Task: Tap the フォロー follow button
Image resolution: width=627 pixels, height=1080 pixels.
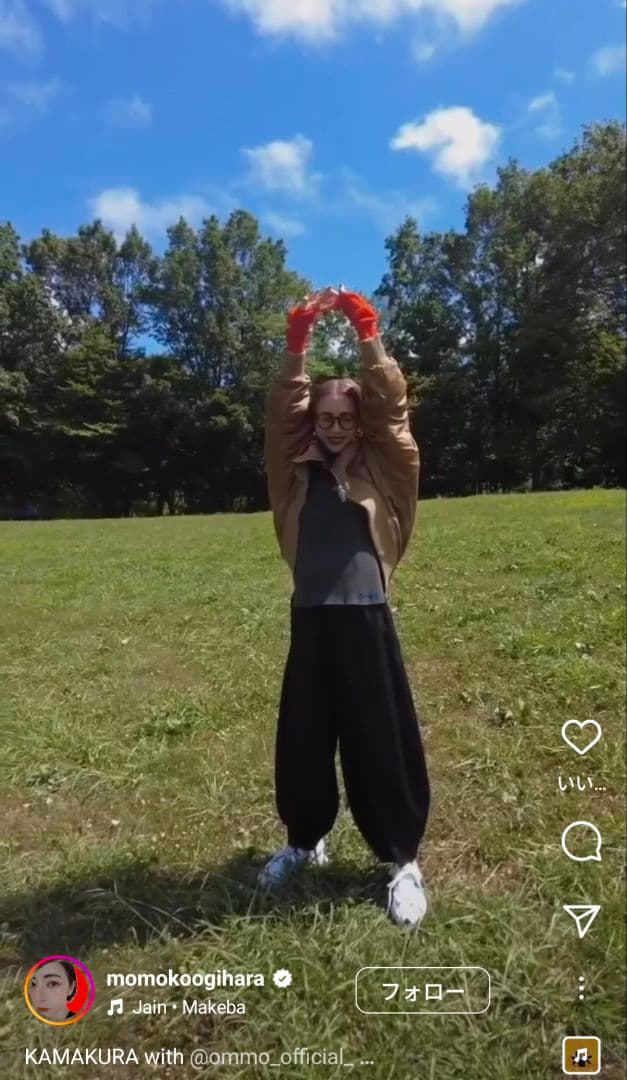Action: pos(423,990)
